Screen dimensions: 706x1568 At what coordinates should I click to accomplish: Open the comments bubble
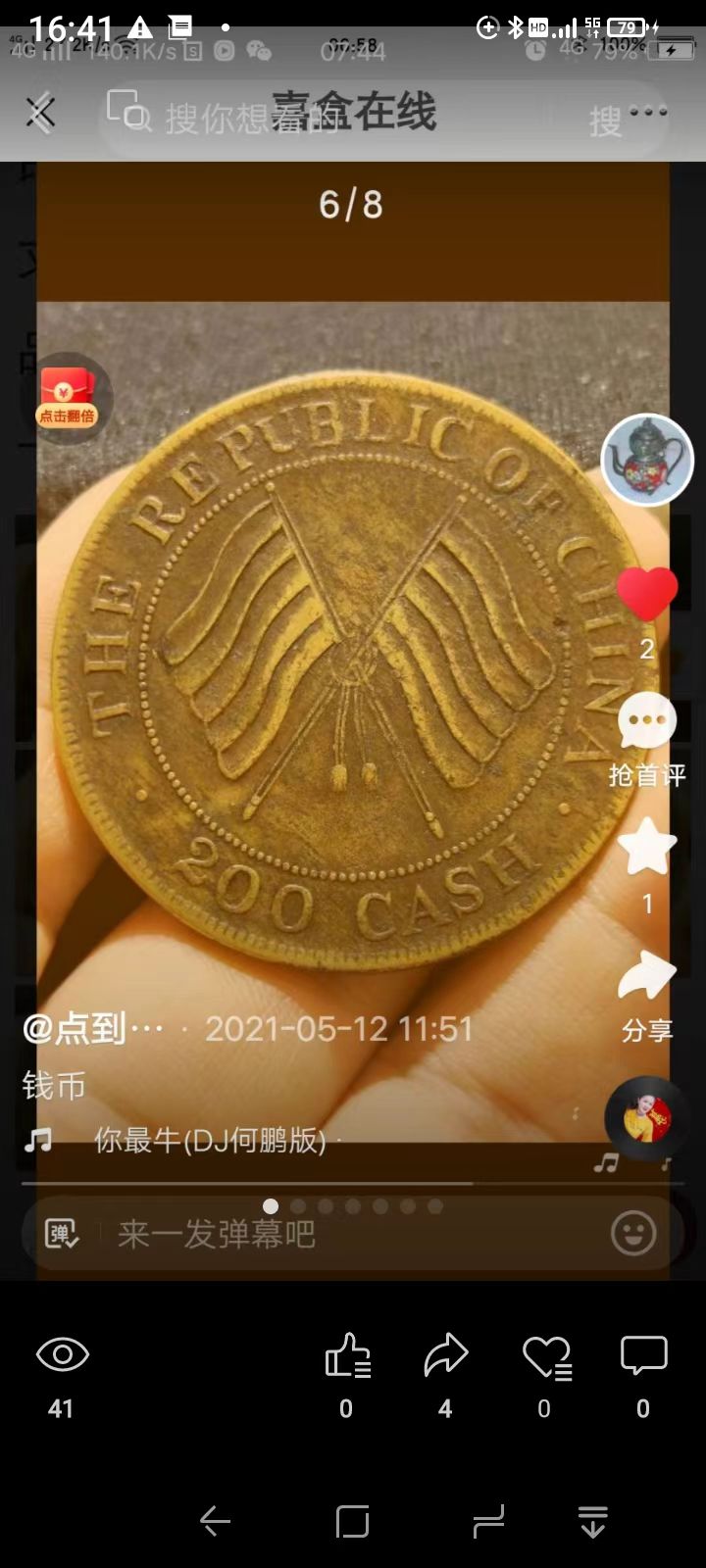pyautogui.click(x=644, y=1356)
